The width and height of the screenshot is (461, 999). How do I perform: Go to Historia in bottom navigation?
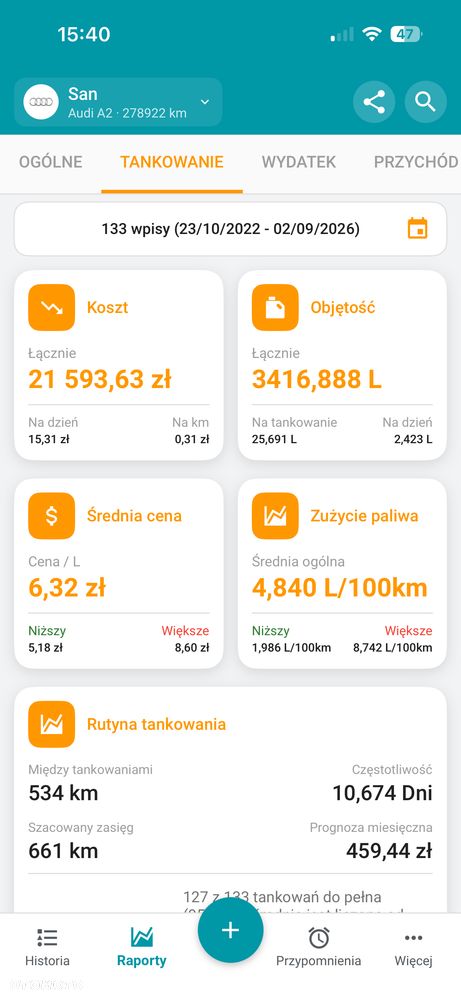click(47, 947)
